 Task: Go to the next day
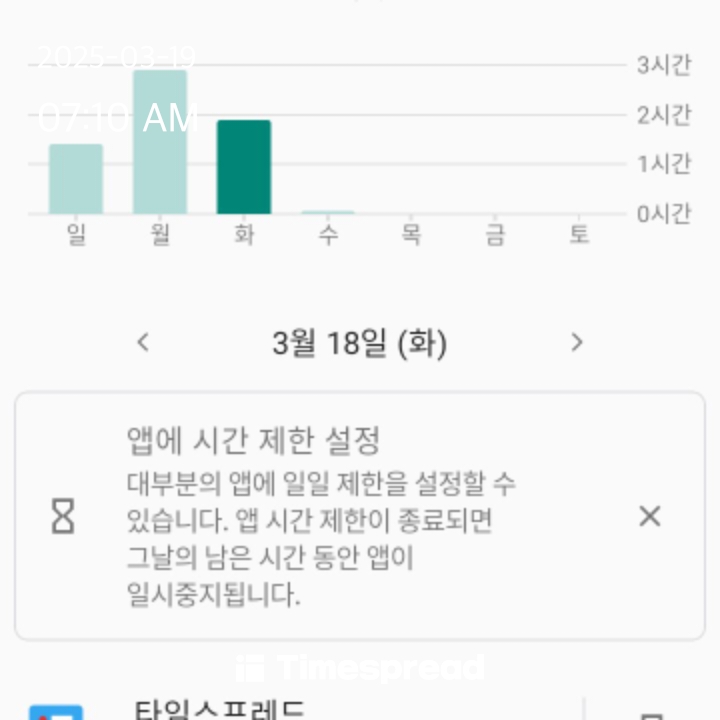click(576, 342)
